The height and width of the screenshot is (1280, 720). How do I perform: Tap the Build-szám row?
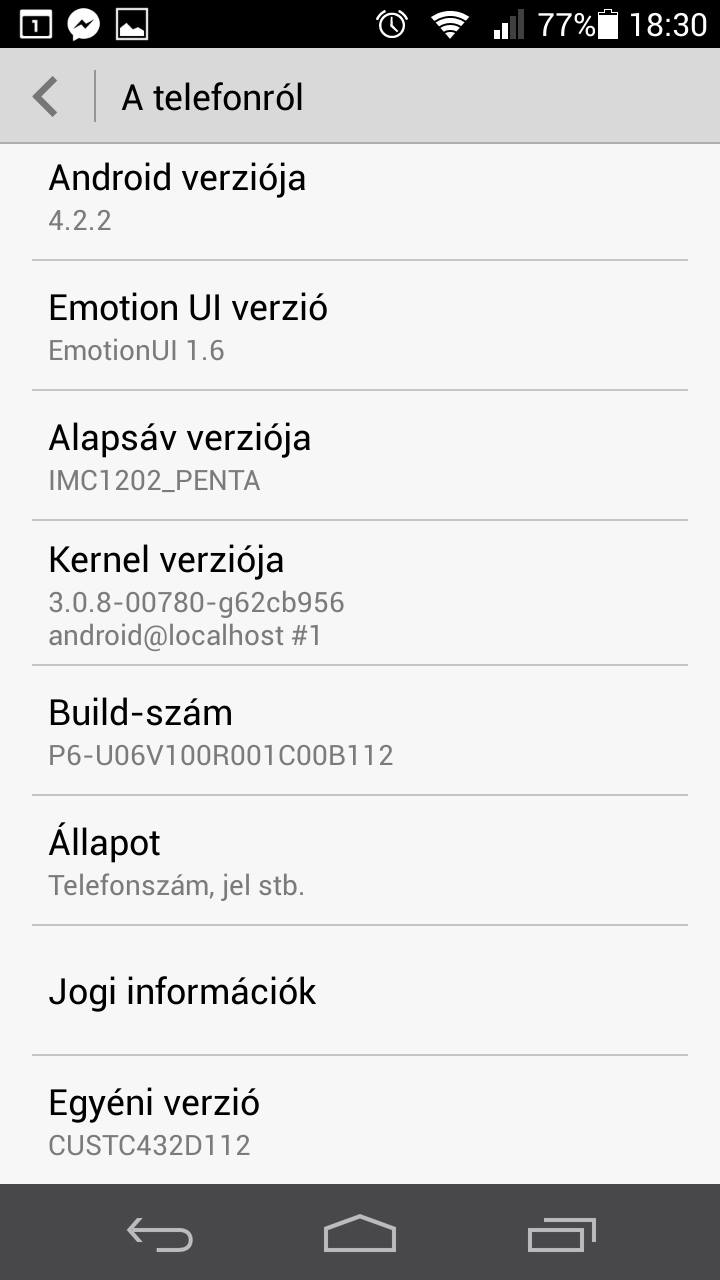click(360, 731)
